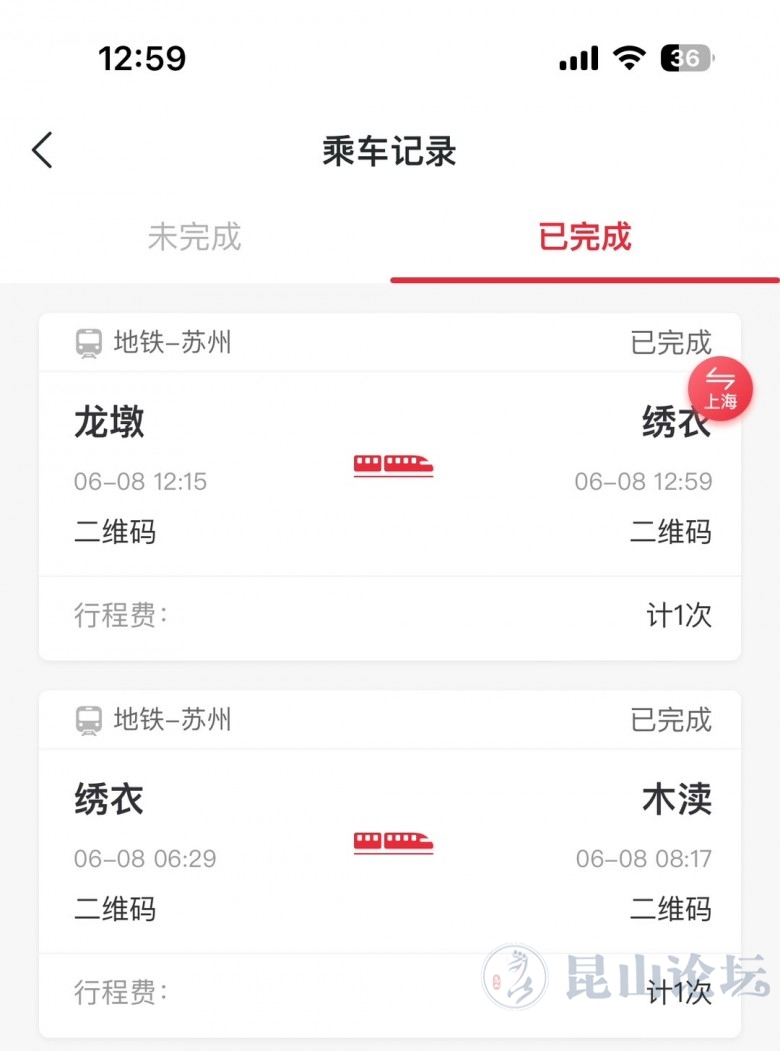Go back from the 乘车记录 page

[42, 151]
